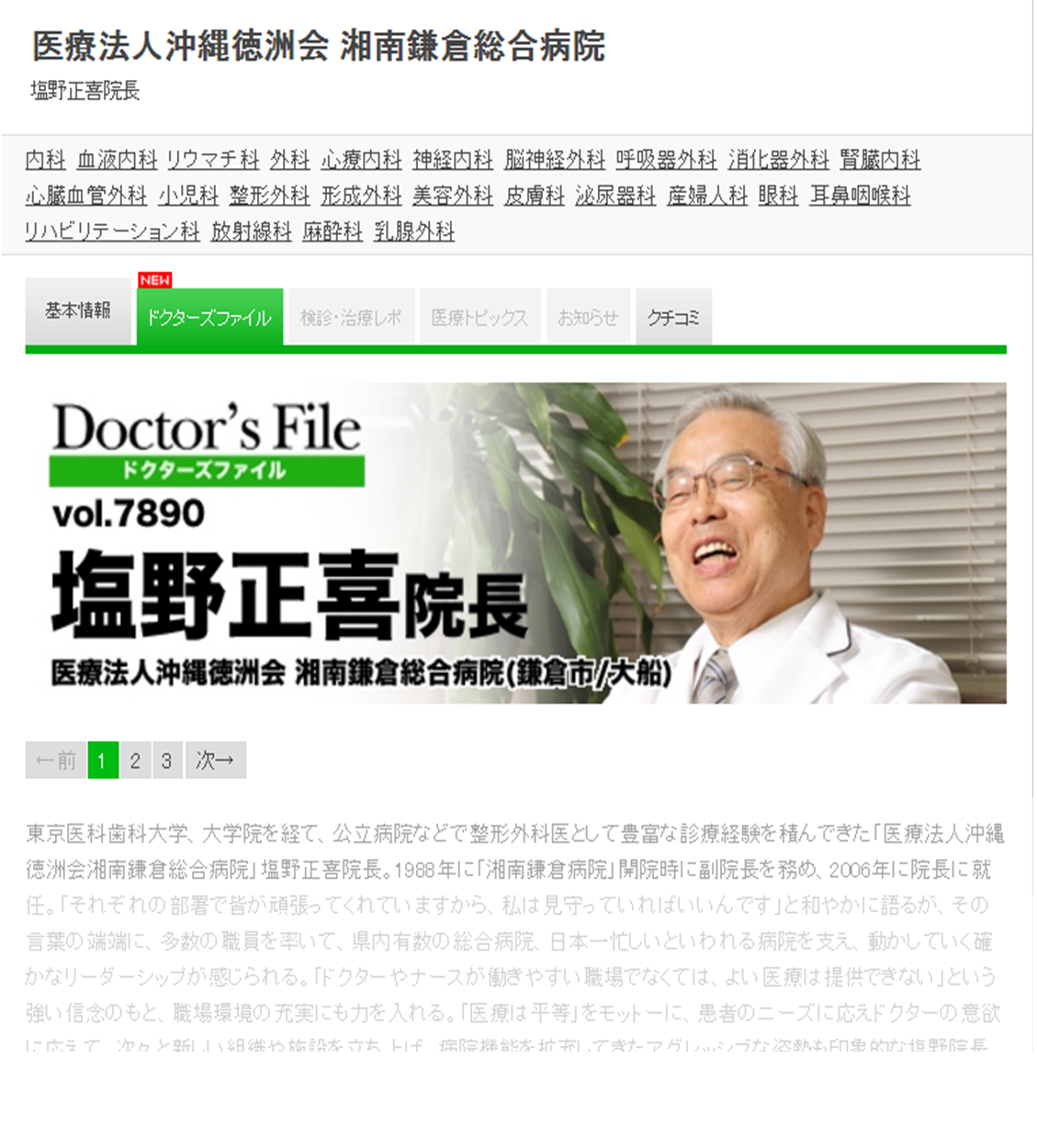
Task: Jump to page 3 of the article
Action: (166, 760)
